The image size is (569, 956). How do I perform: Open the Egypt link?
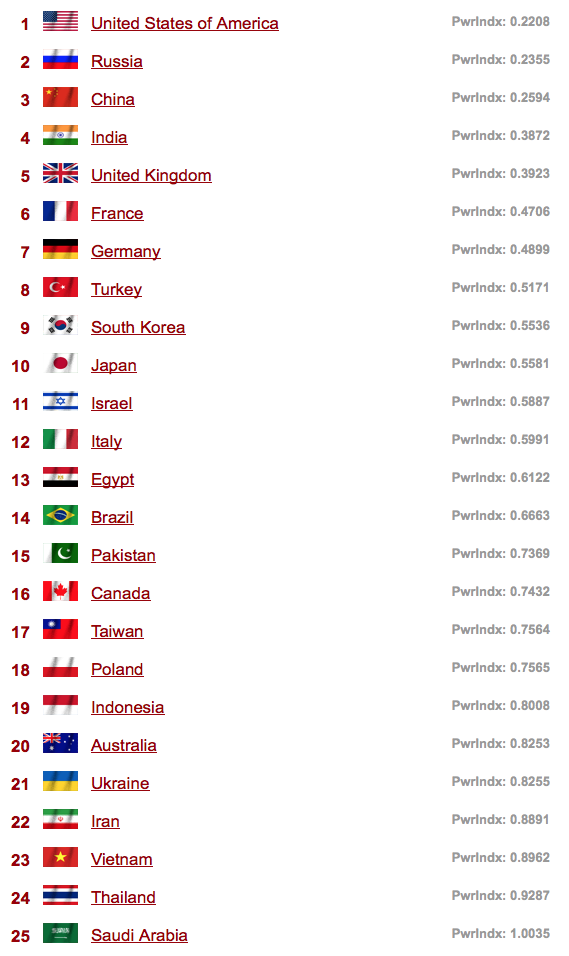pos(112,479)
